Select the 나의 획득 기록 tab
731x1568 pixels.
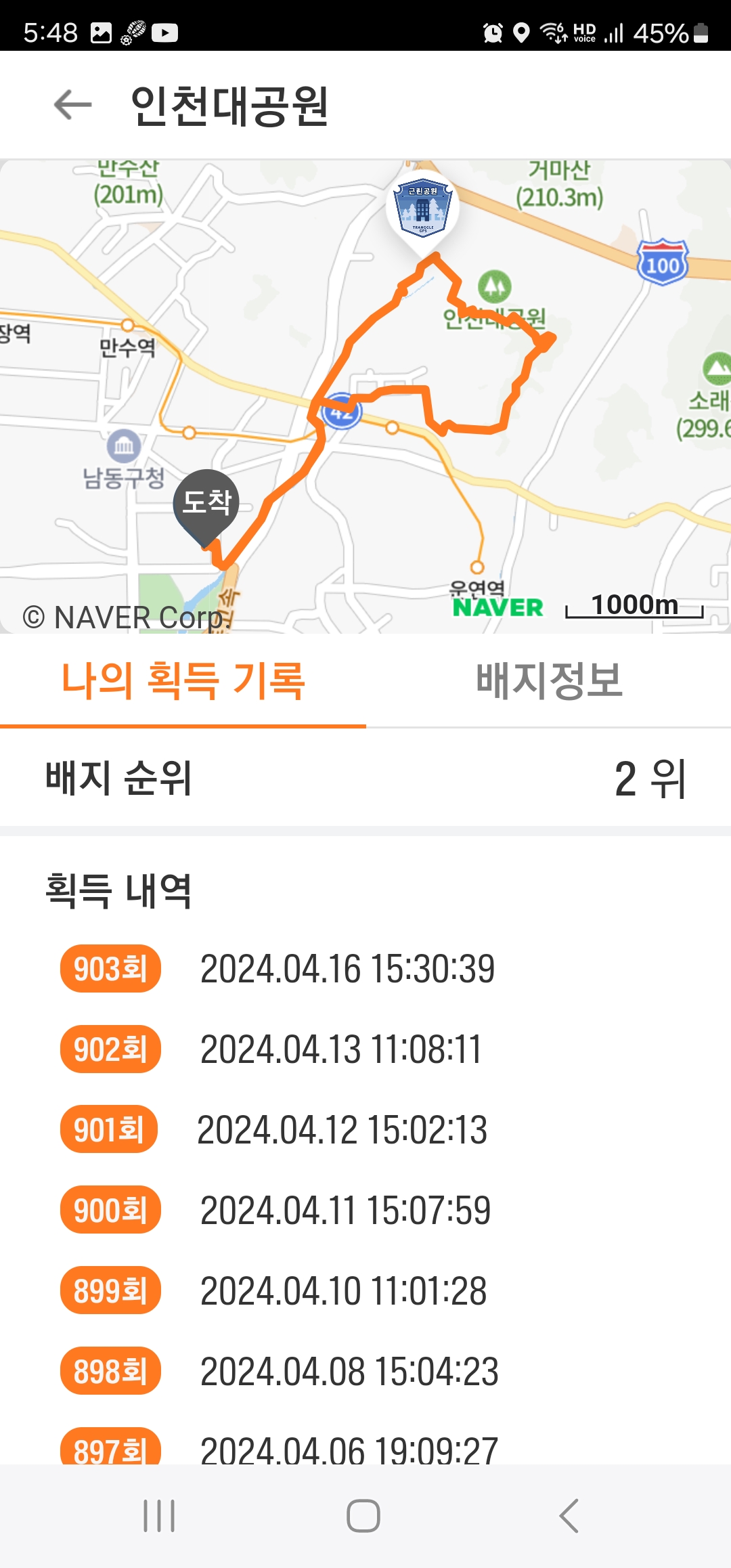(x=183, y=681)
